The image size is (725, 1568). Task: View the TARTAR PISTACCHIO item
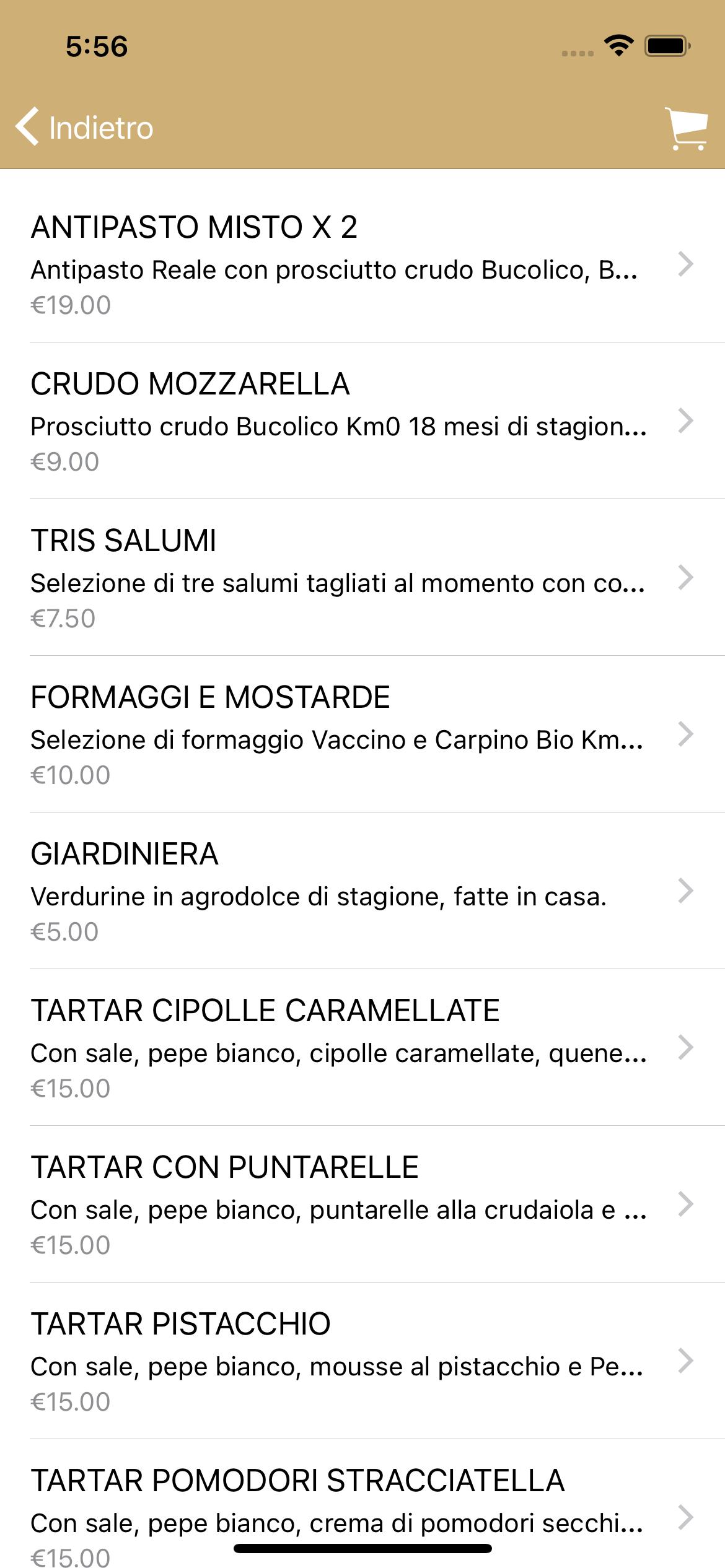(x=362, y=1361)
